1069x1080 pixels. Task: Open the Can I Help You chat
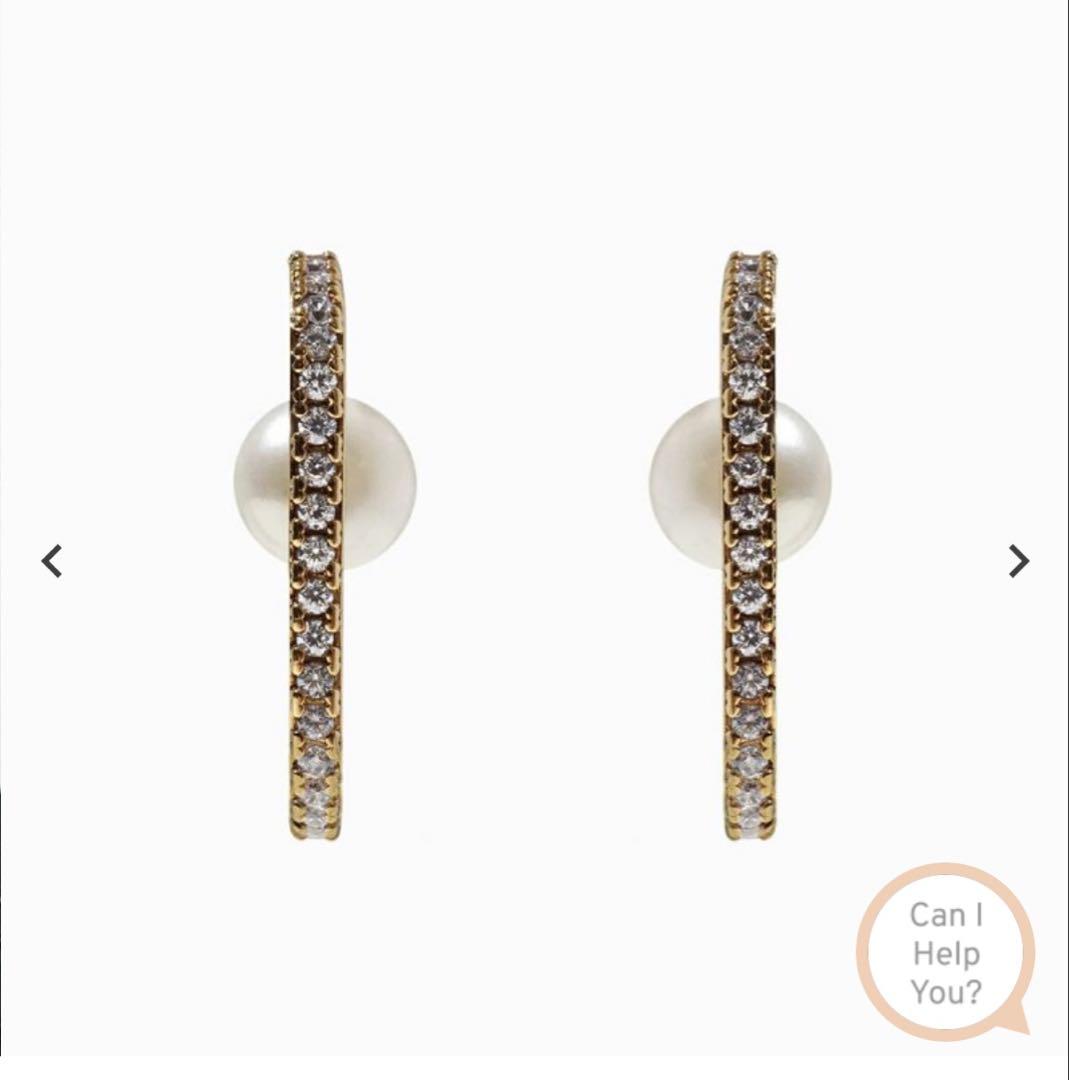point(945,951)
